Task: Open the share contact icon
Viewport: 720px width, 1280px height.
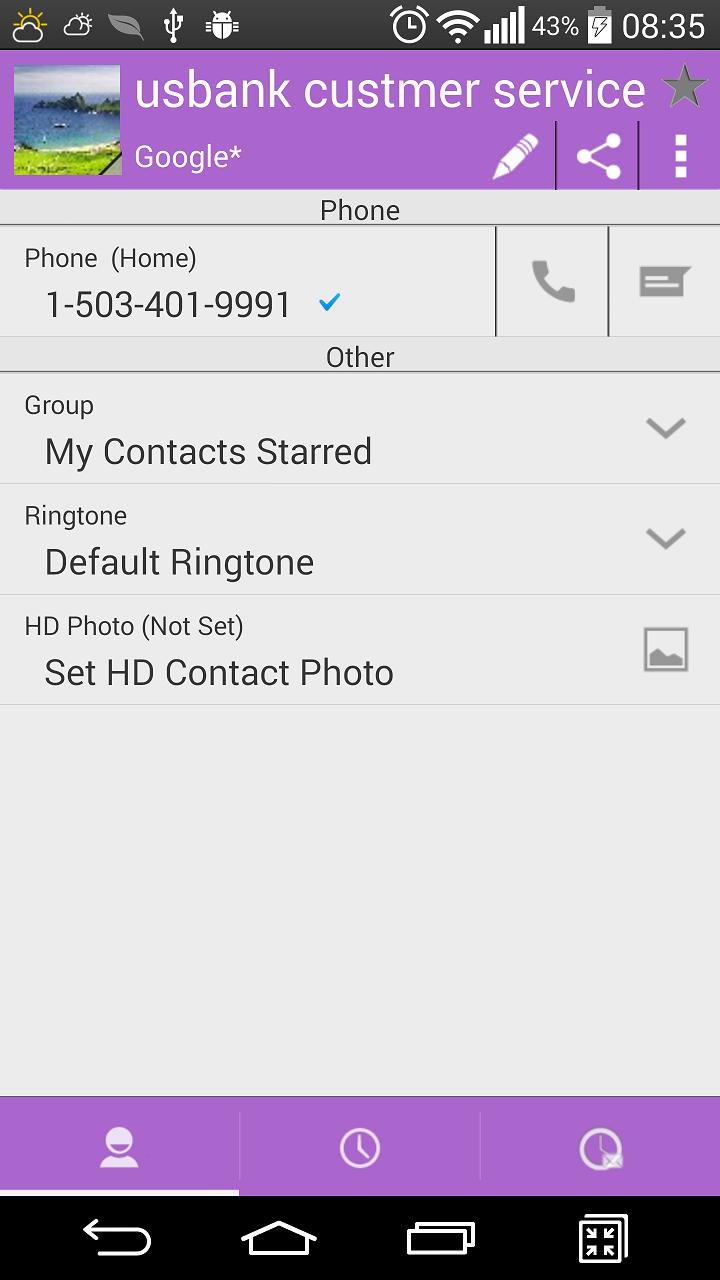Action: (x=597, y=155)
